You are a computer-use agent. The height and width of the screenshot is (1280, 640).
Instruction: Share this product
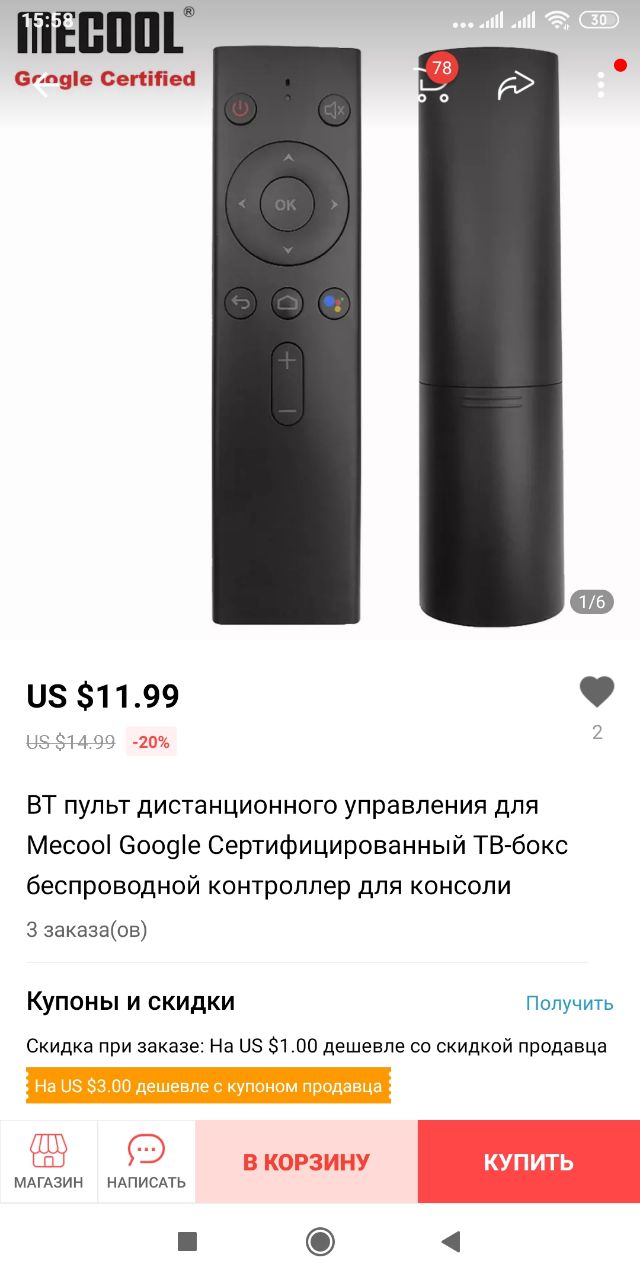tap(516, 86)
